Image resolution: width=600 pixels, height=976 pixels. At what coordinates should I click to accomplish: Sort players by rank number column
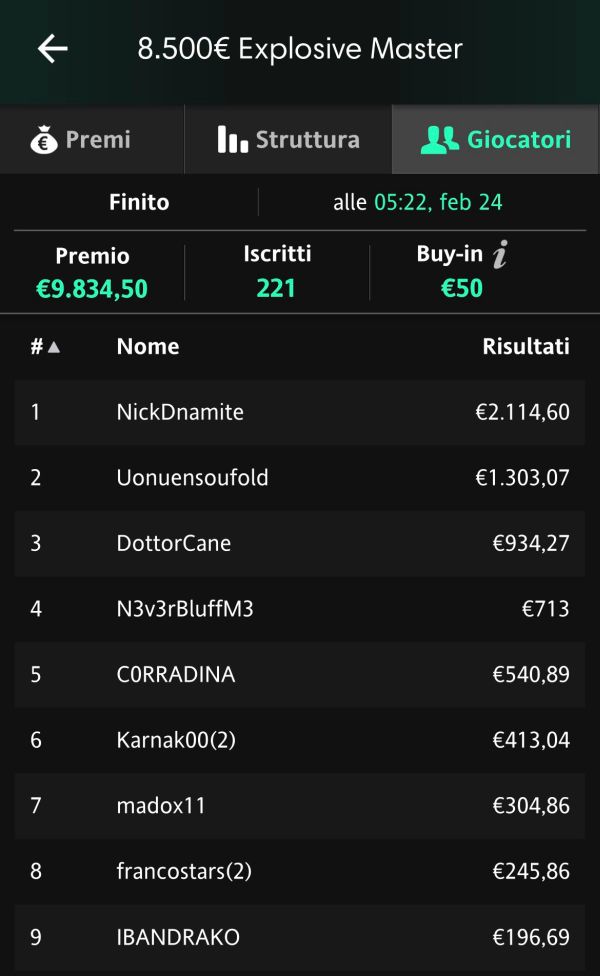point(45,347)
